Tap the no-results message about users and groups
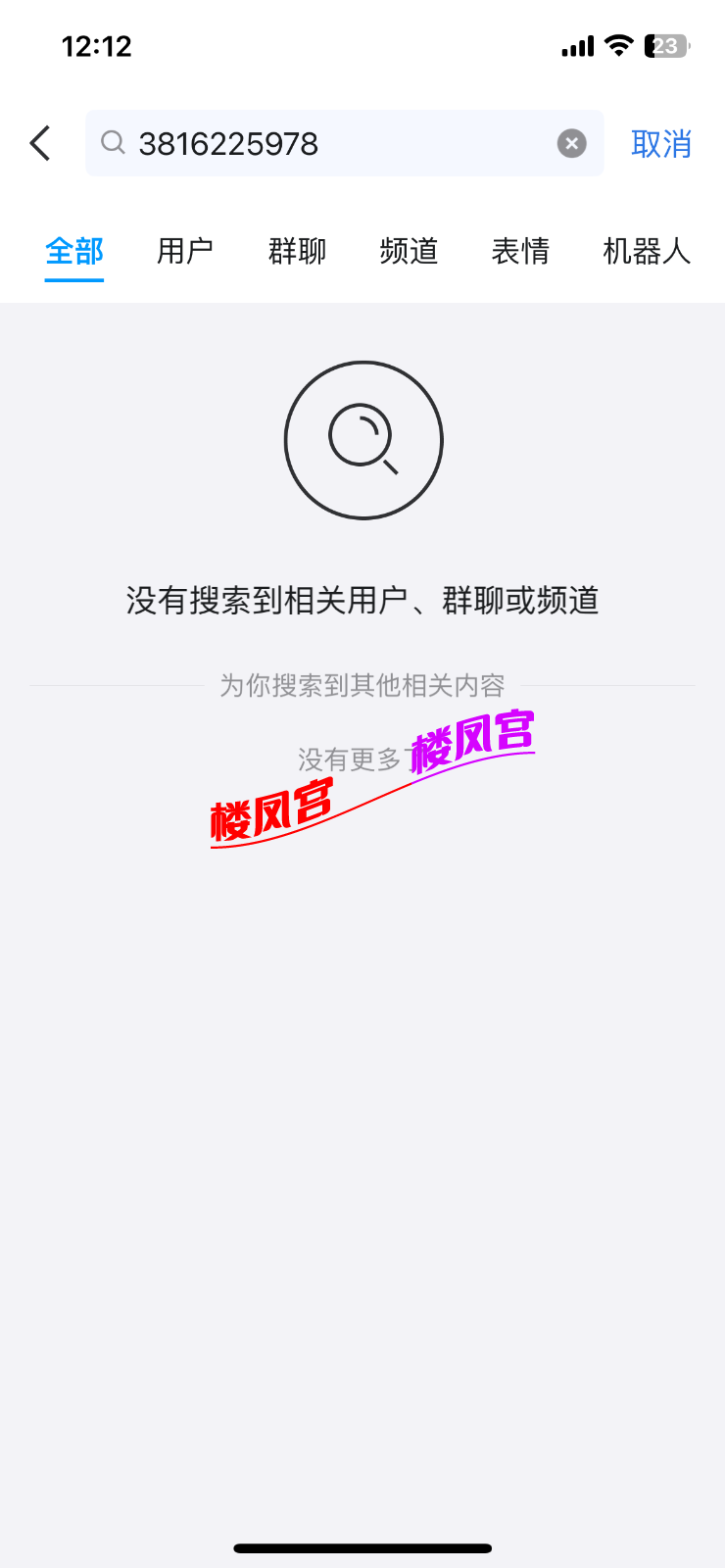The height and width of the screenshot is (1568, 725). [x=362, y=601]
